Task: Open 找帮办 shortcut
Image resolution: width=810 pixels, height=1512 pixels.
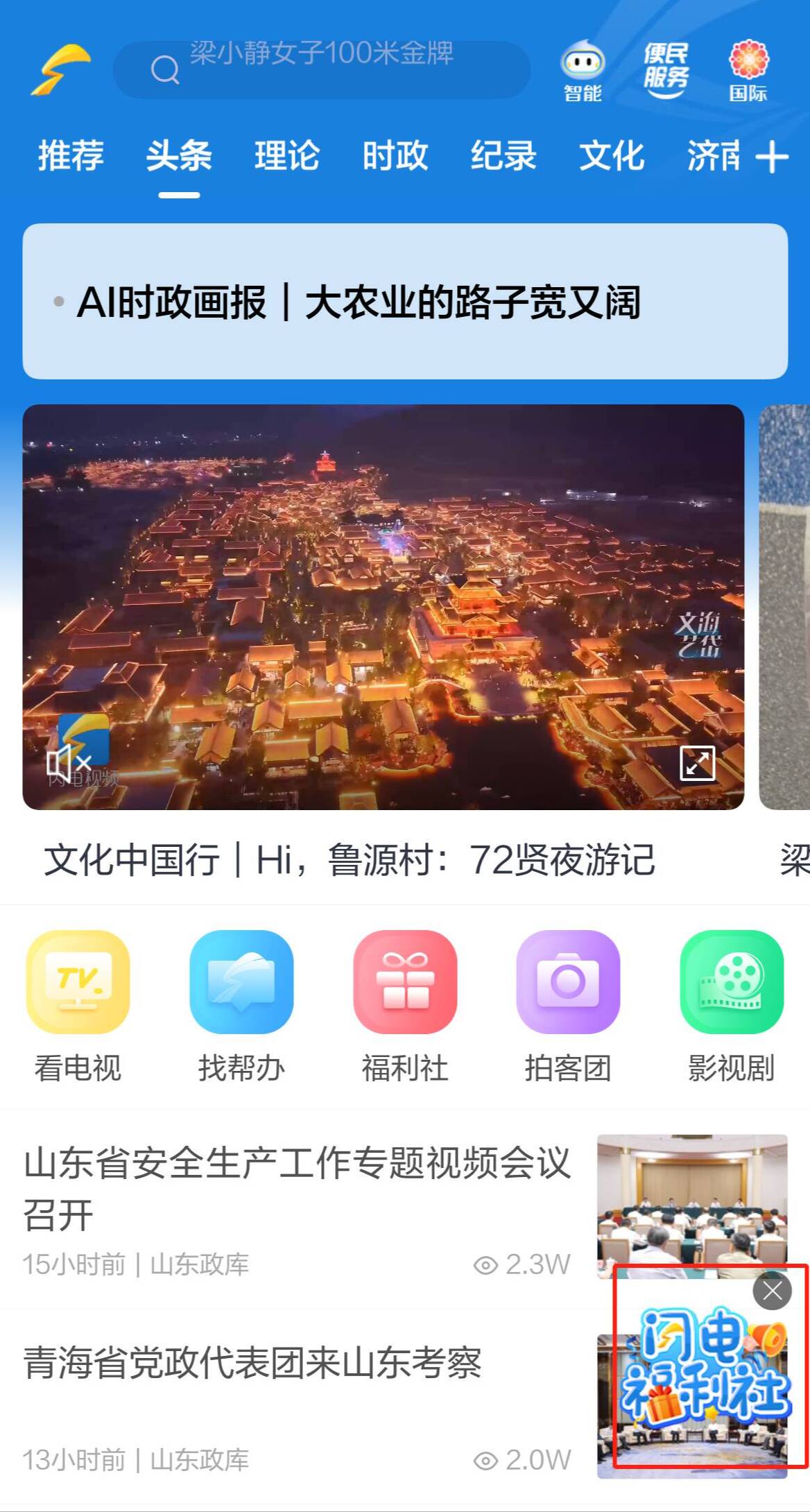Action: click(x=241, y=1006)
